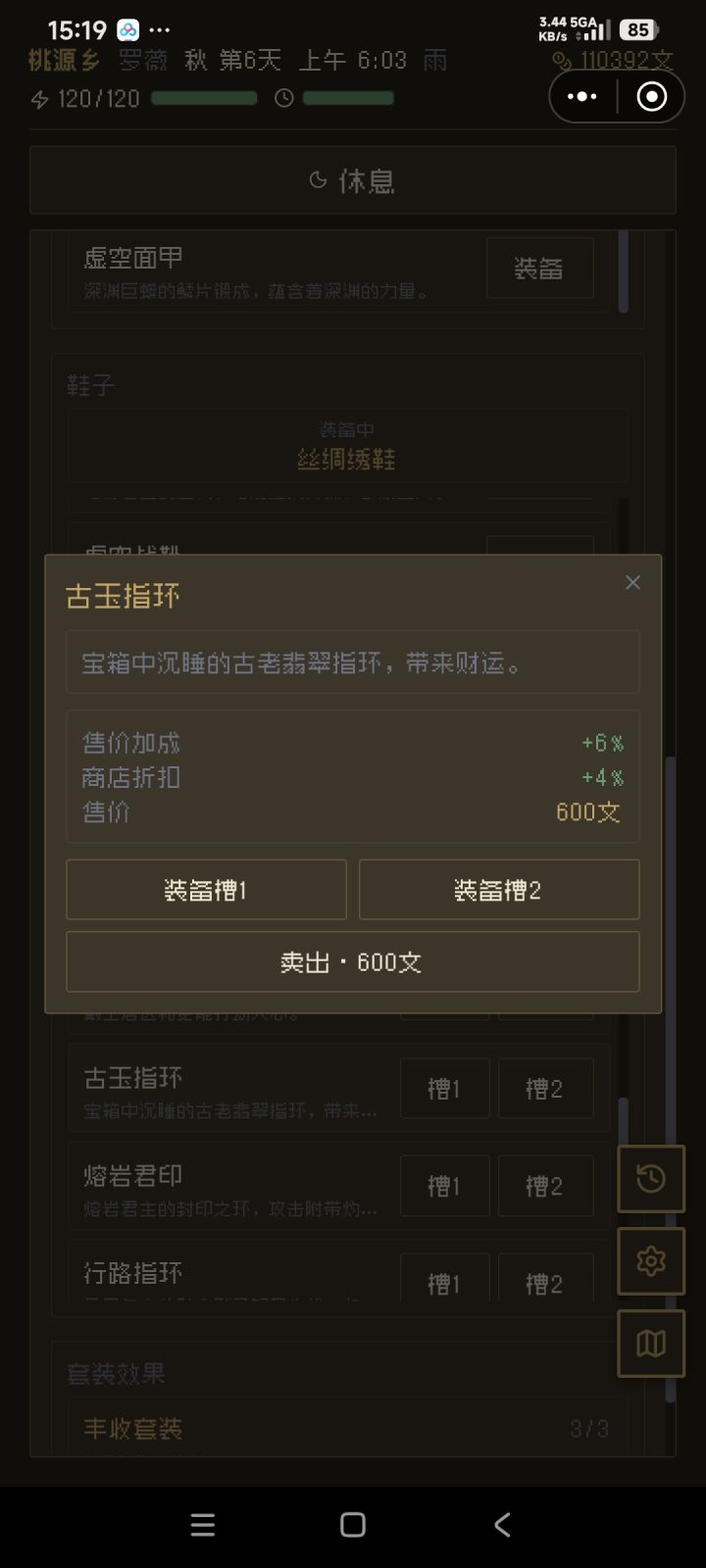
Task: Open the action history panel icon
Action: [x=651, y=1179]
